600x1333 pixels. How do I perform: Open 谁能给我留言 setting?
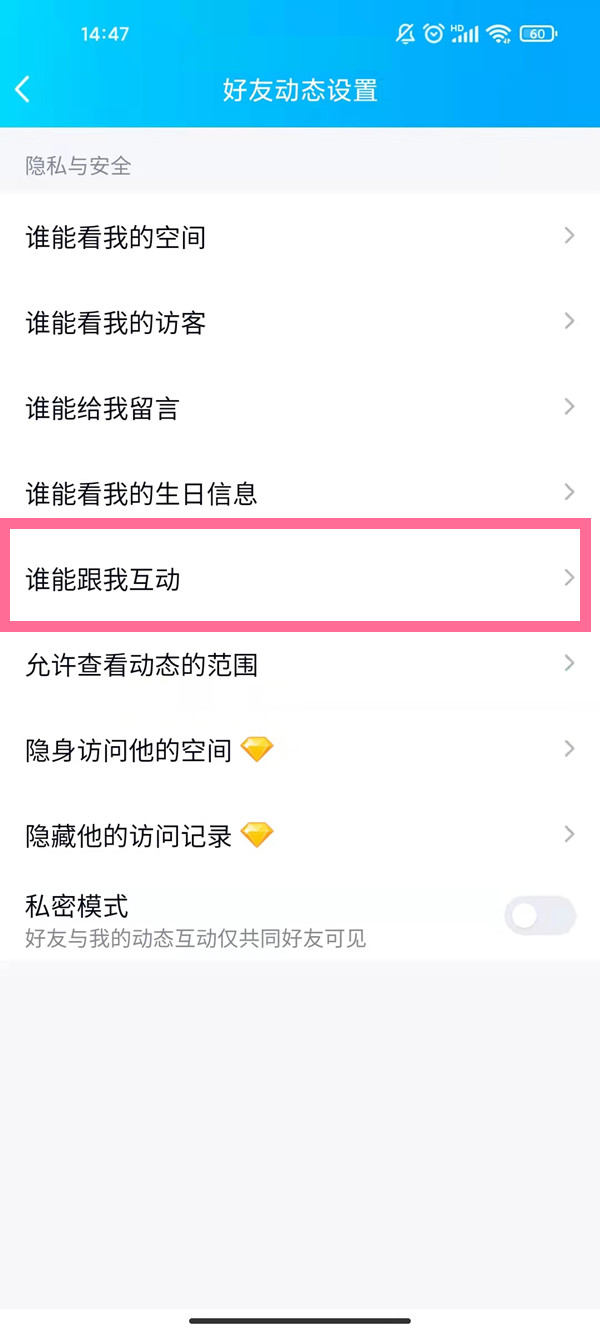click(300, 408)
